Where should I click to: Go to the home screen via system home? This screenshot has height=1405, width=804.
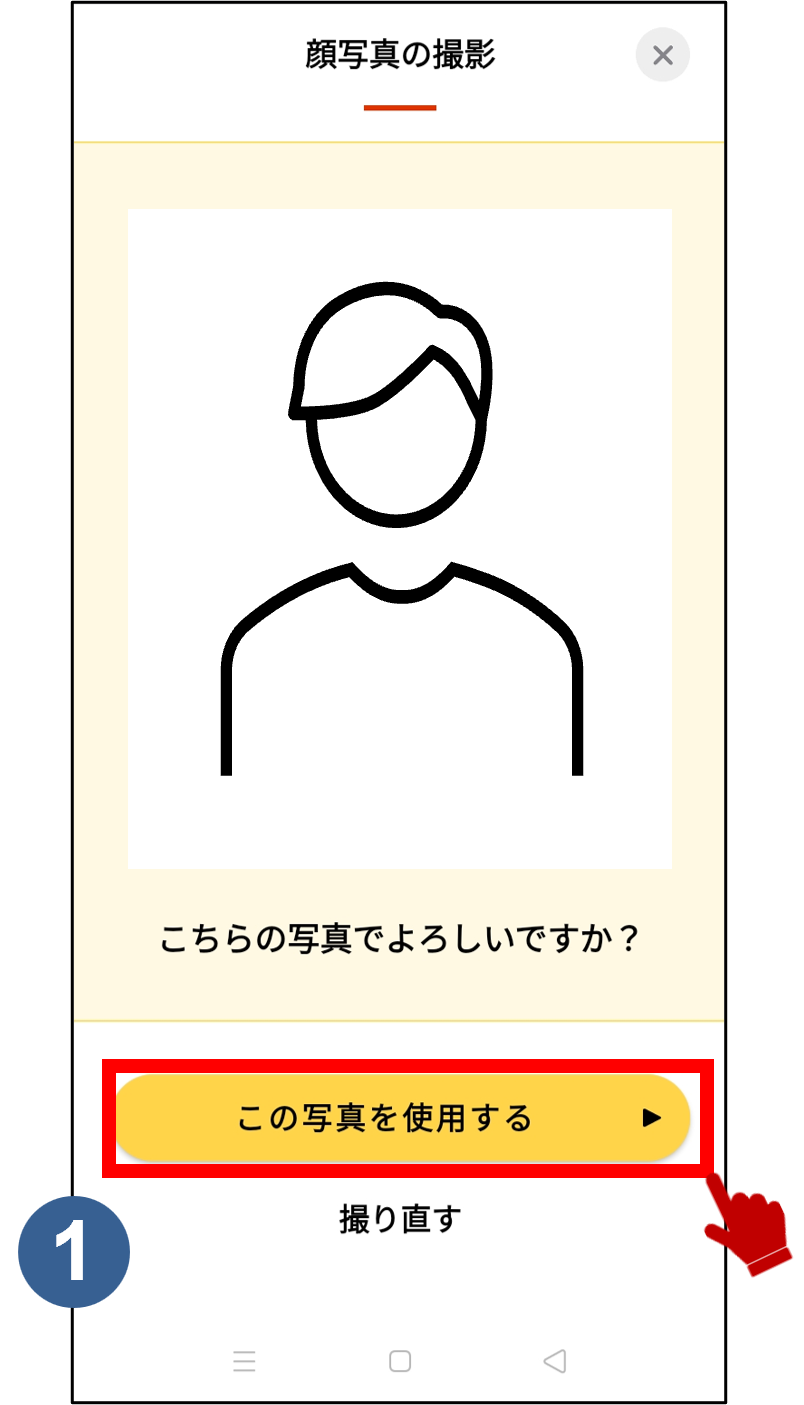(400, 1361)
